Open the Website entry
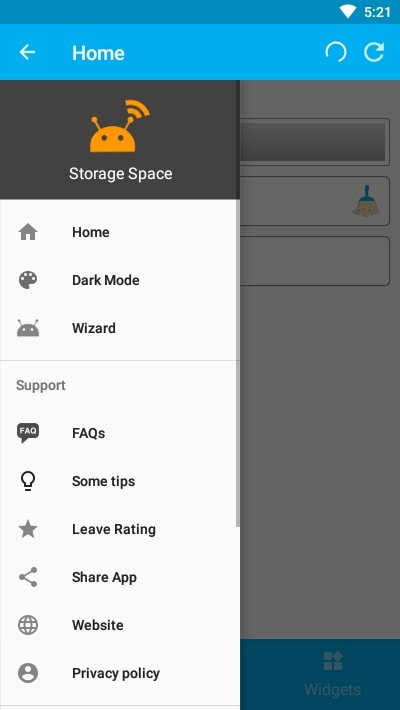This screenshot has height=710, width=400. 120,625
